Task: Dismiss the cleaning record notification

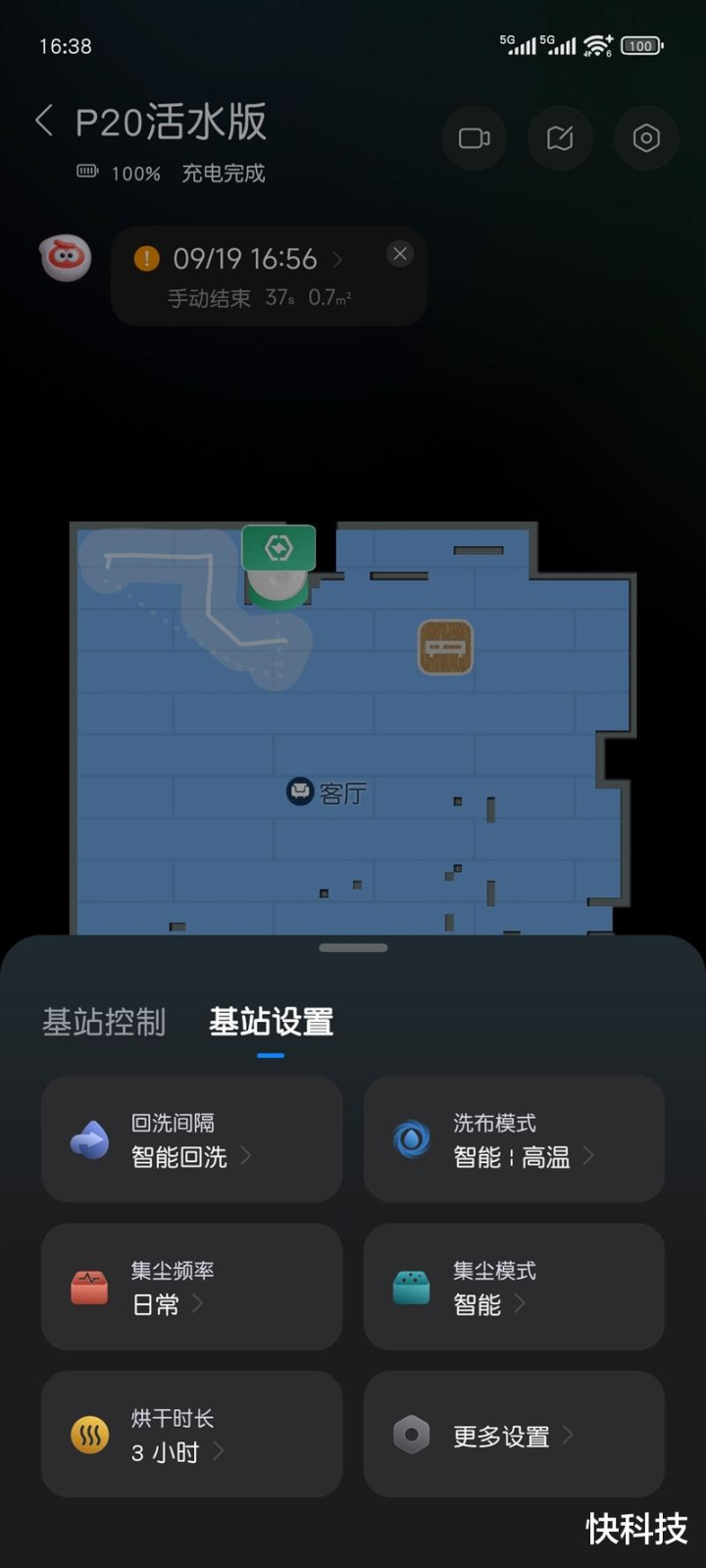Action: pos(400,254)
